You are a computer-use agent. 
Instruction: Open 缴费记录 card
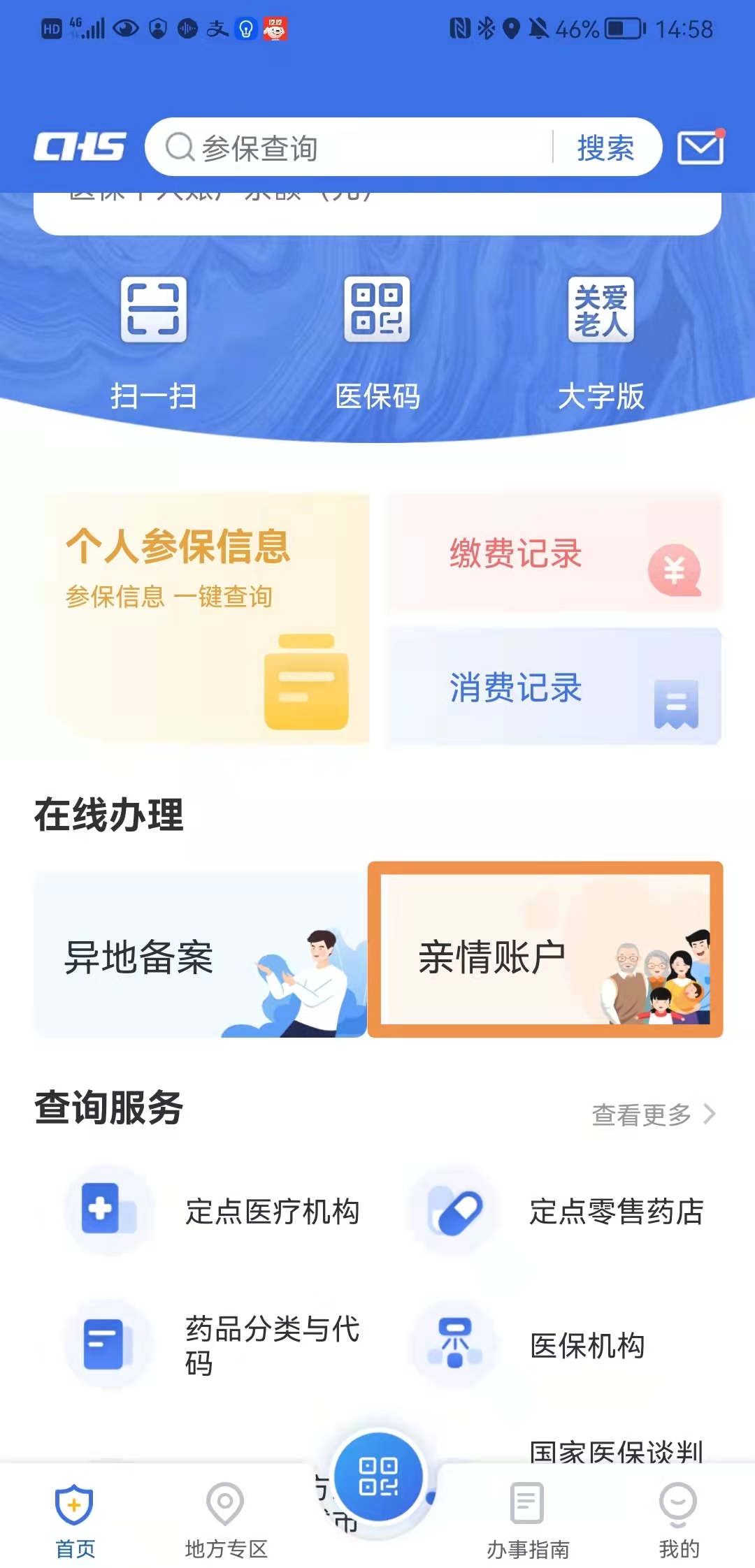click(553, 553)
